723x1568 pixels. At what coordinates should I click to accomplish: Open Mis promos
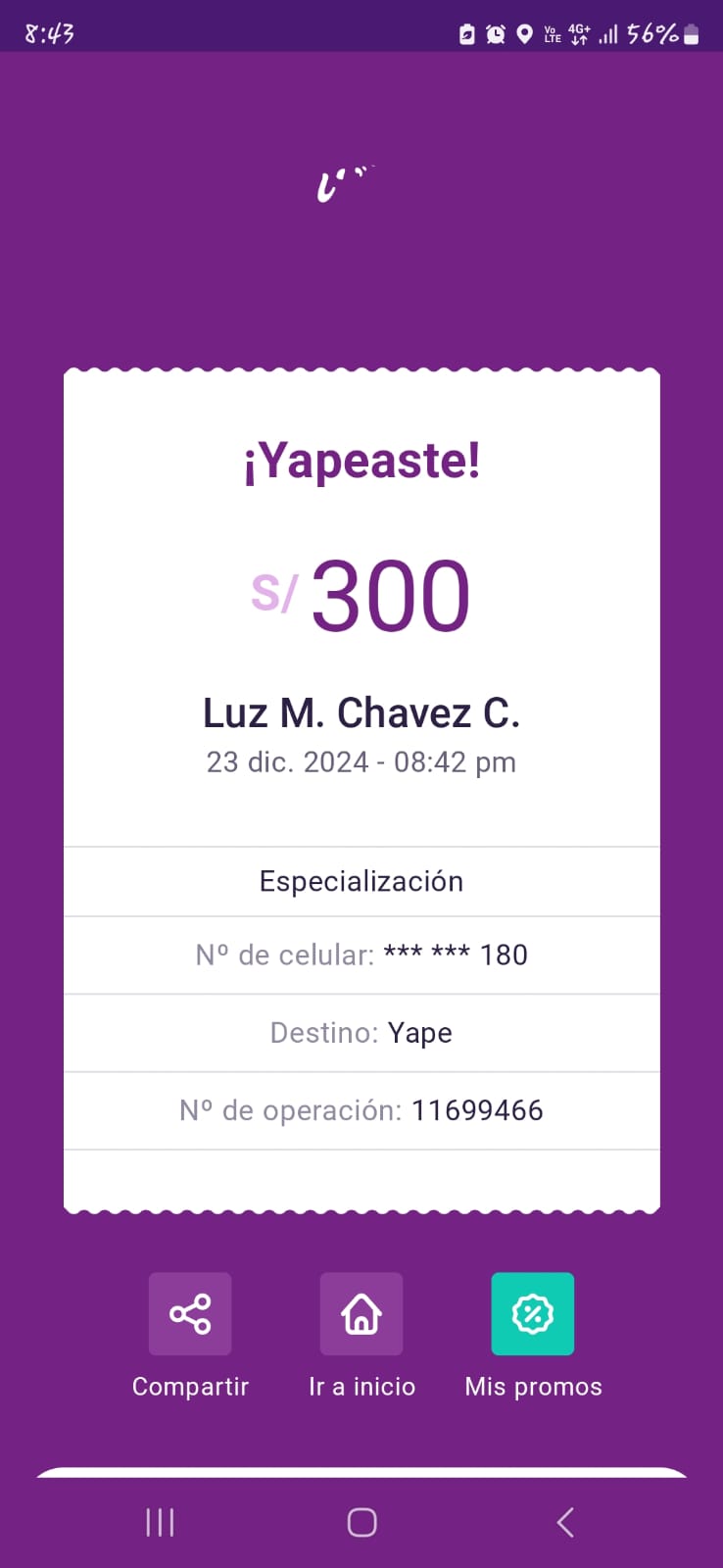tap(533, 1313)
